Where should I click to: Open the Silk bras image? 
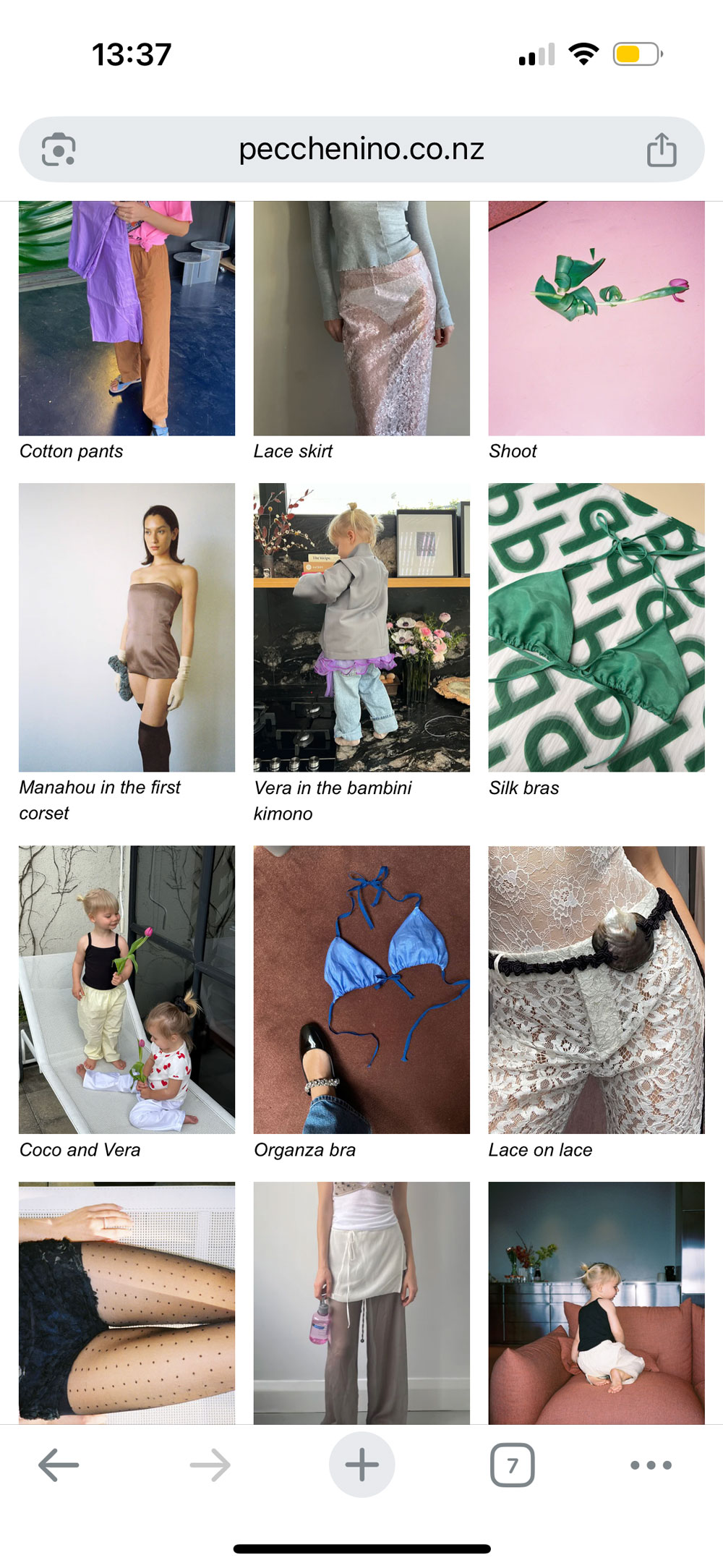tap(596, 627)
